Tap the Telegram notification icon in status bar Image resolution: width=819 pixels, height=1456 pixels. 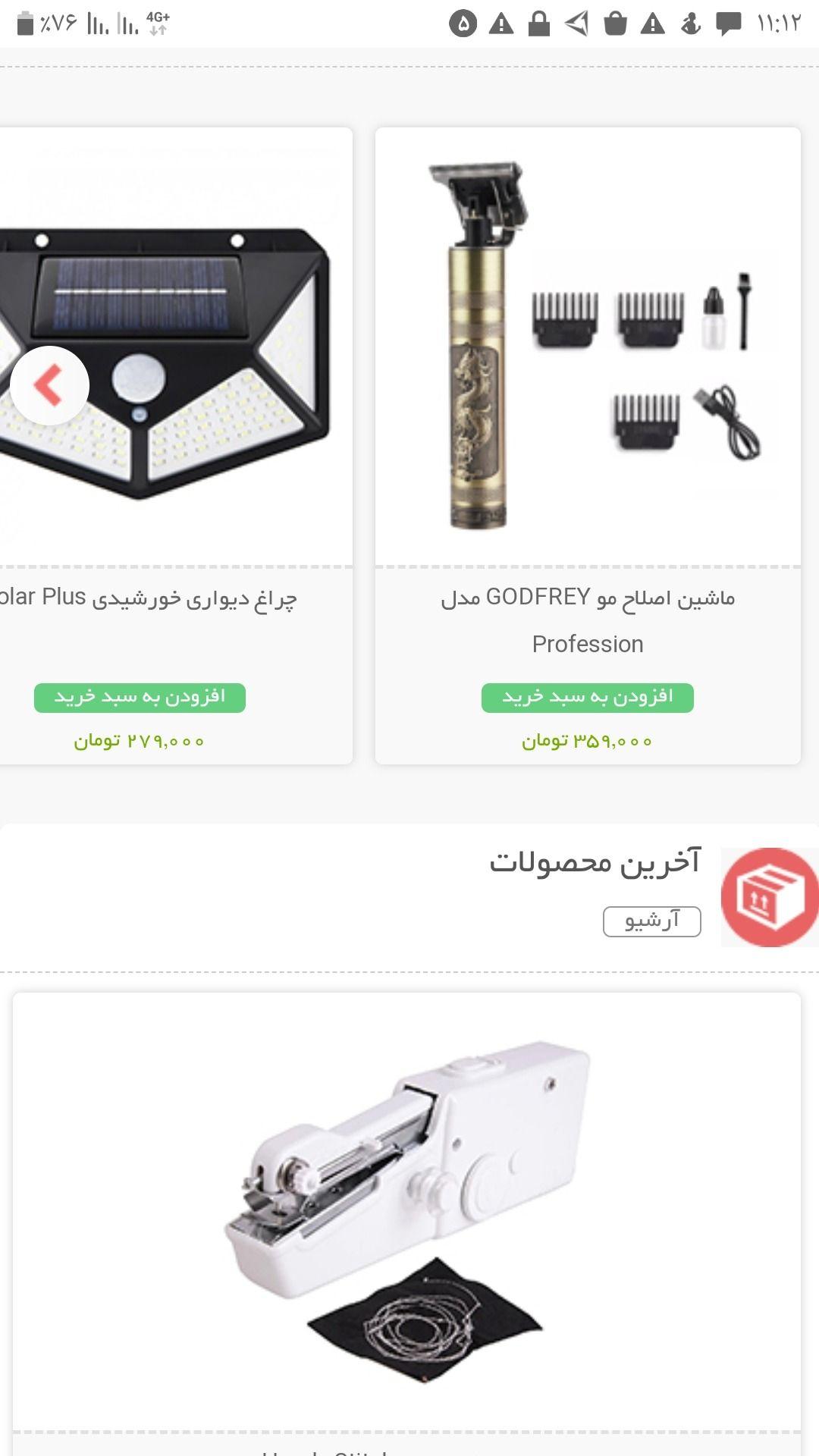577,23
